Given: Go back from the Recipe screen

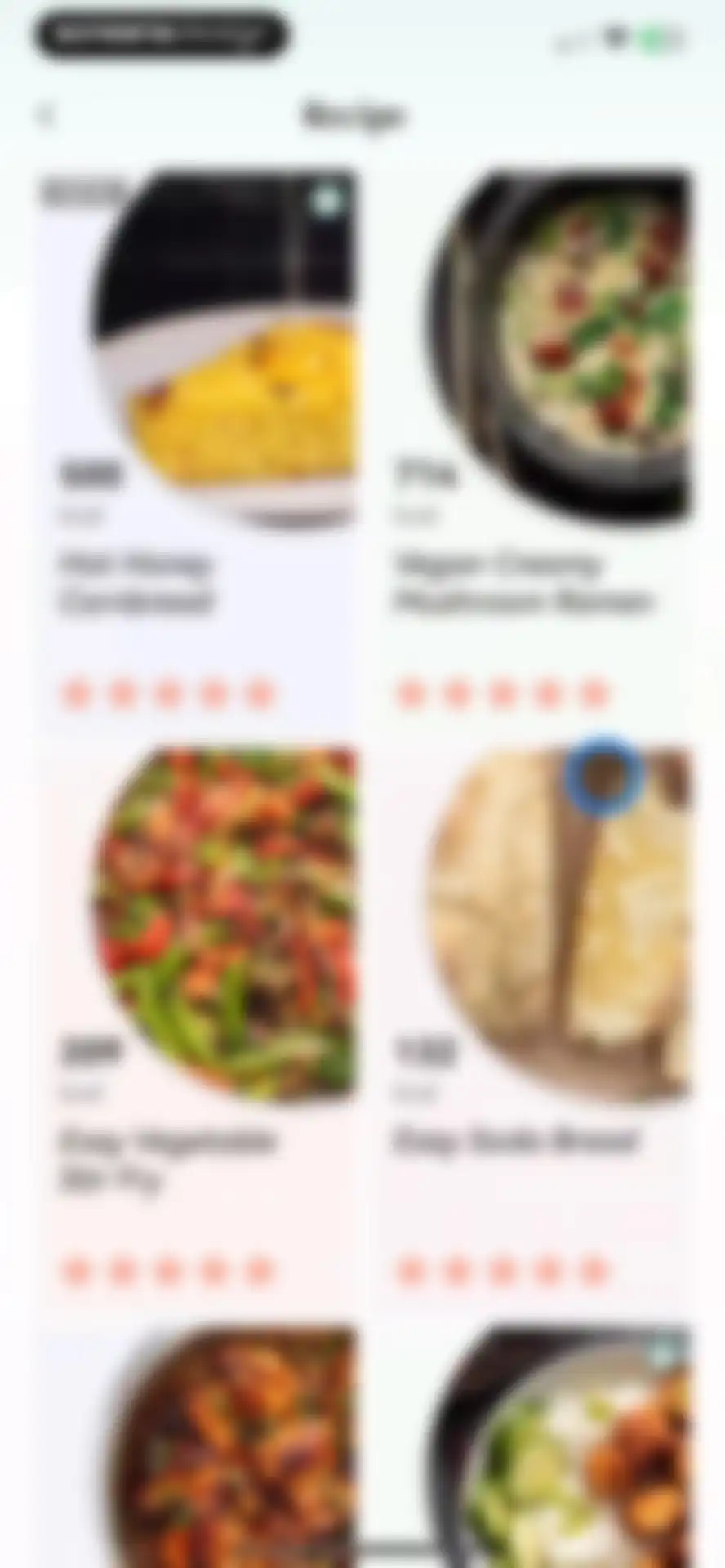Looking at the screenshot, I should (x=45, y=115).
